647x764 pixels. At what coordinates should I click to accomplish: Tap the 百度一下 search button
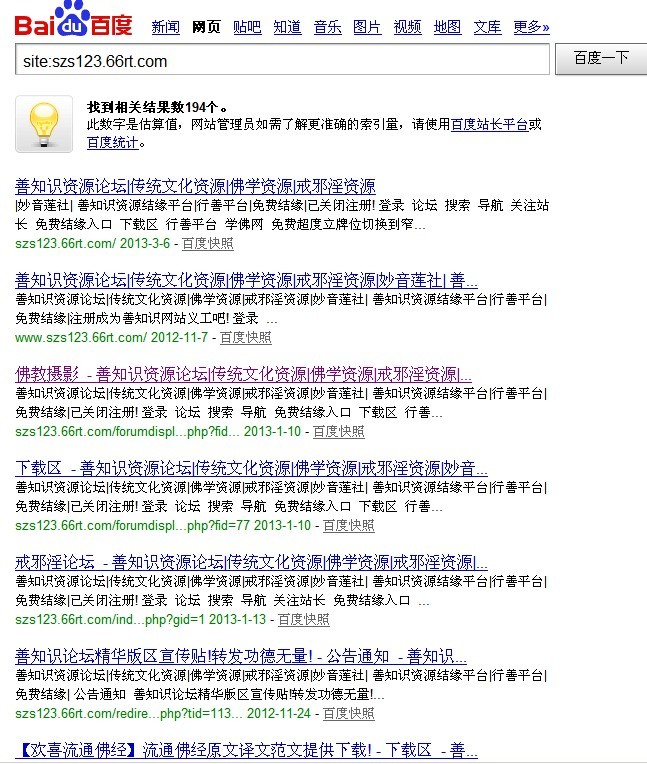(x=601, y=59)
